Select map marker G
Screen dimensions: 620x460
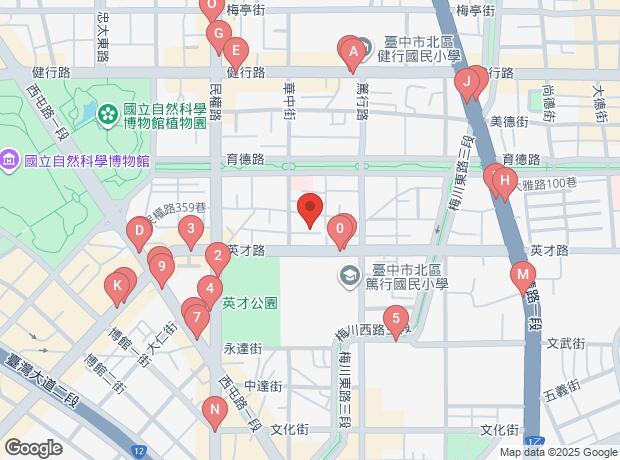pyautogui.click(x=218, y=34)
